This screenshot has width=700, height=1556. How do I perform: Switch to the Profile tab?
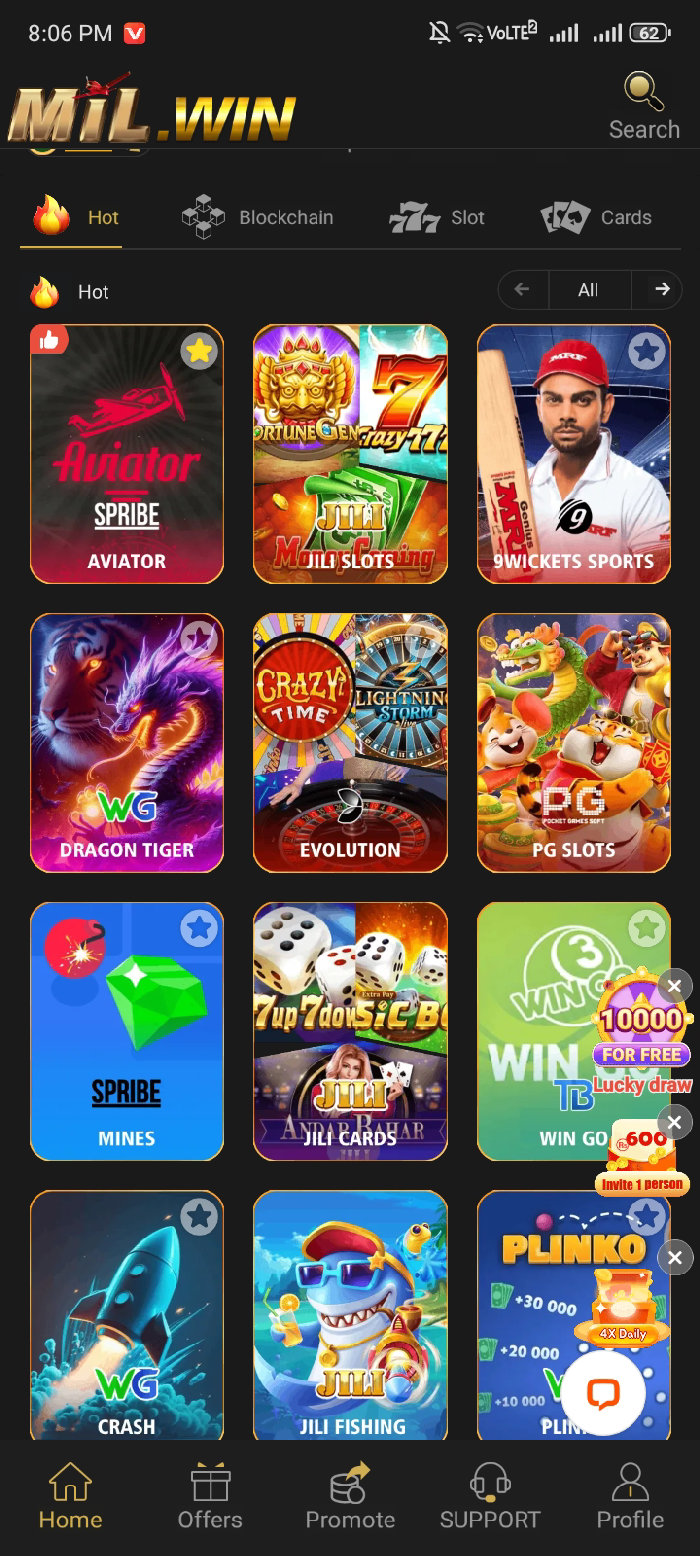(x=630, y=1496)
